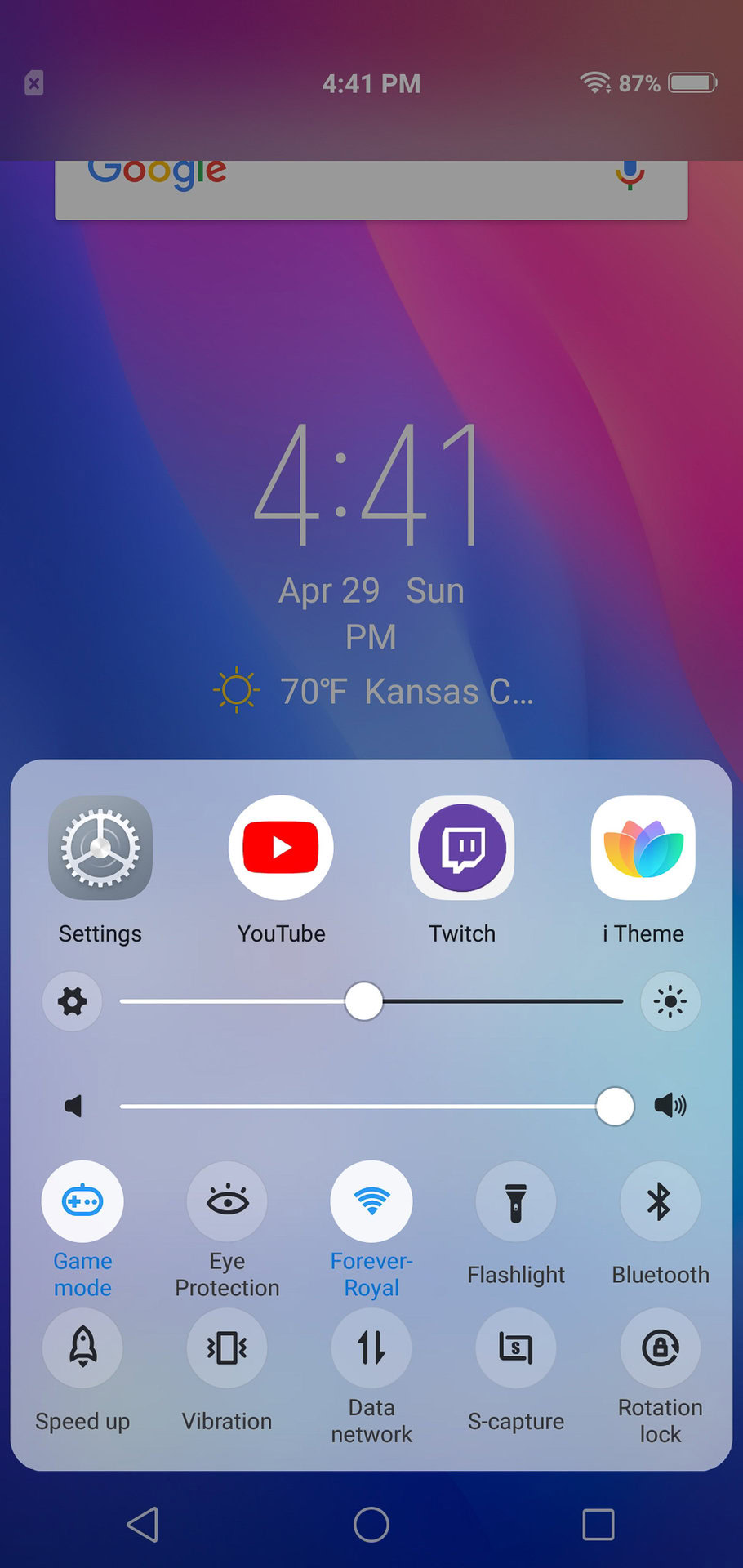Screen dimensions: 743x1568
Task: Toggle Vibration mode
Action: tap(227, 1348)
